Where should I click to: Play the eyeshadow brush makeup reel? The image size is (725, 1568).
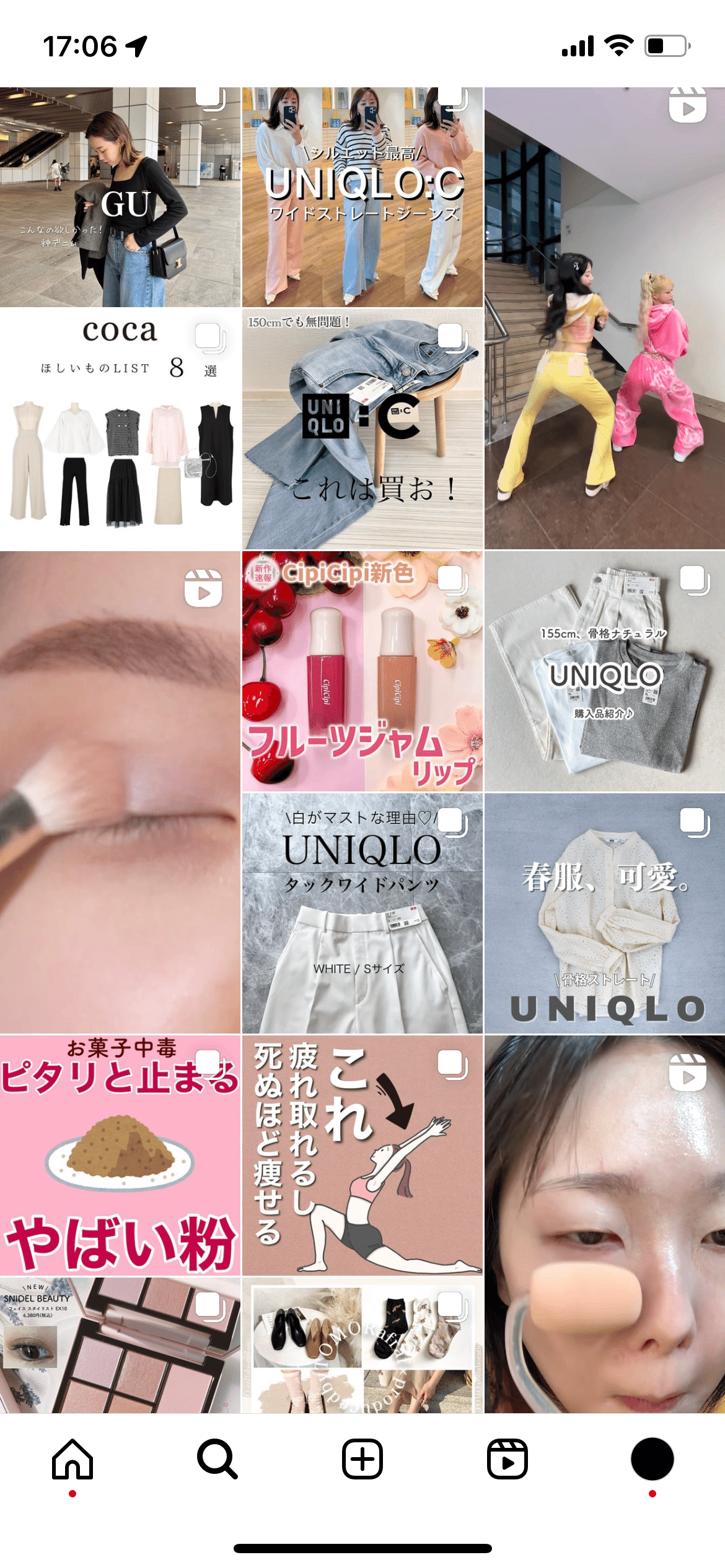click(x=120, y=792)
